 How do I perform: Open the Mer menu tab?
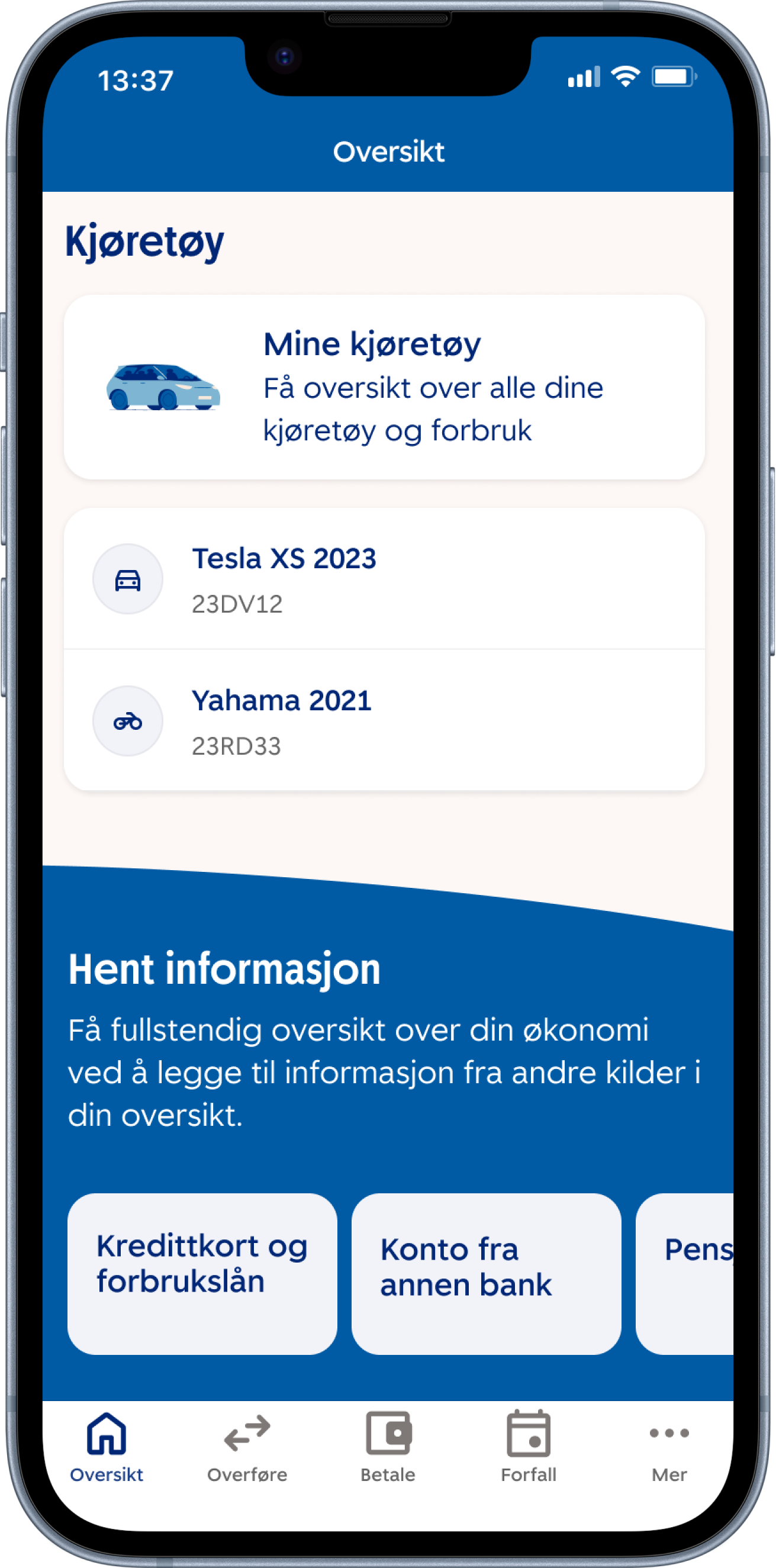click(x=669, y=1447)
